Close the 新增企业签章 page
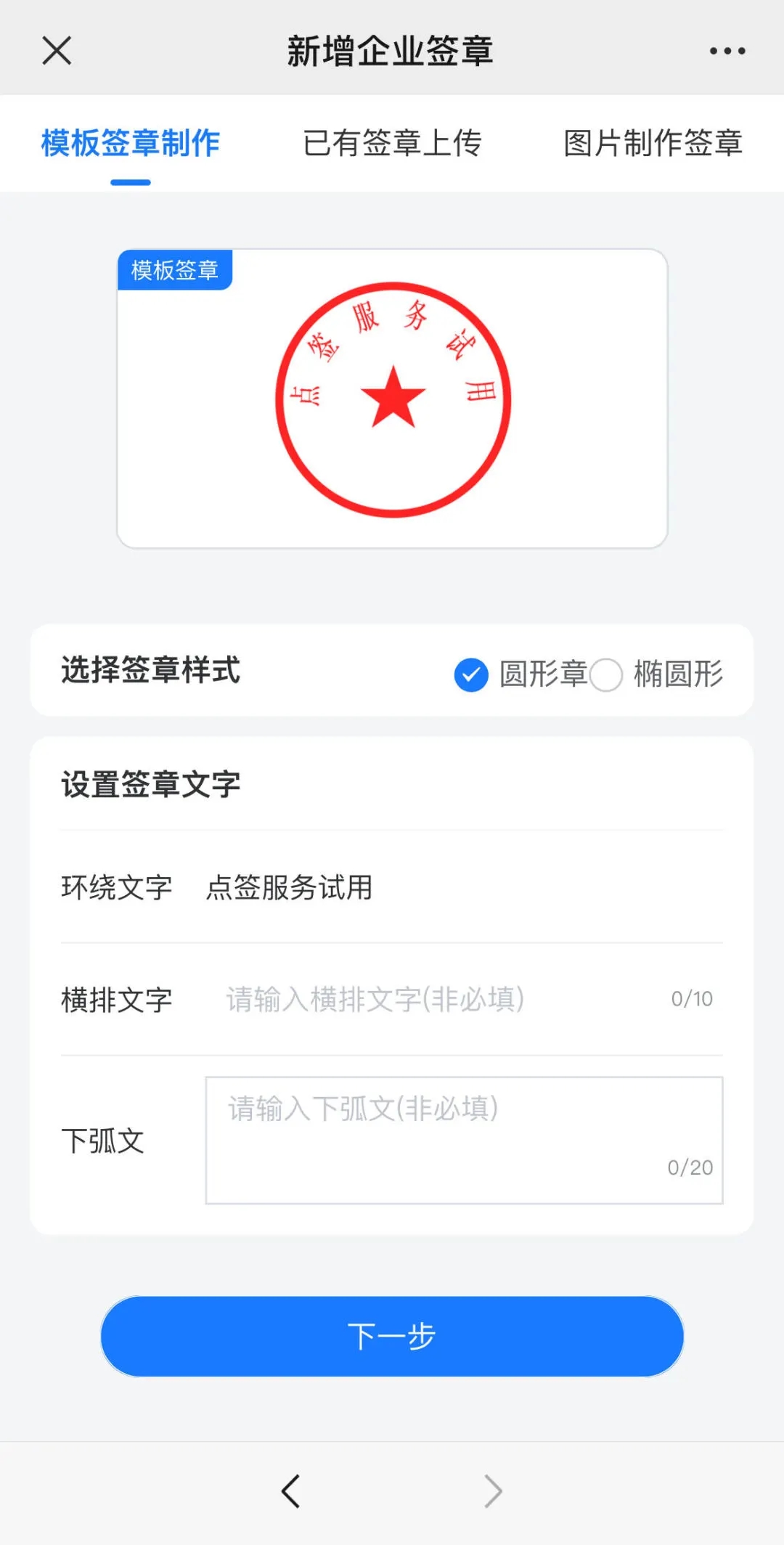 pos(57,51)
